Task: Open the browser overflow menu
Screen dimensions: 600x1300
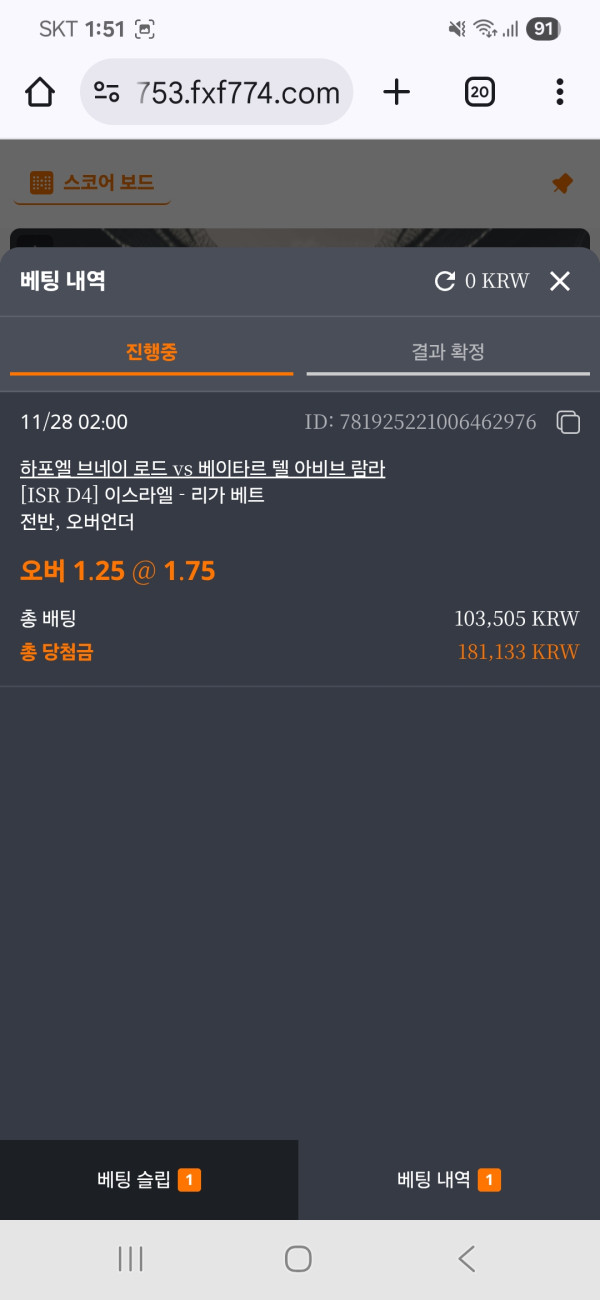Action: coord(559,93)
